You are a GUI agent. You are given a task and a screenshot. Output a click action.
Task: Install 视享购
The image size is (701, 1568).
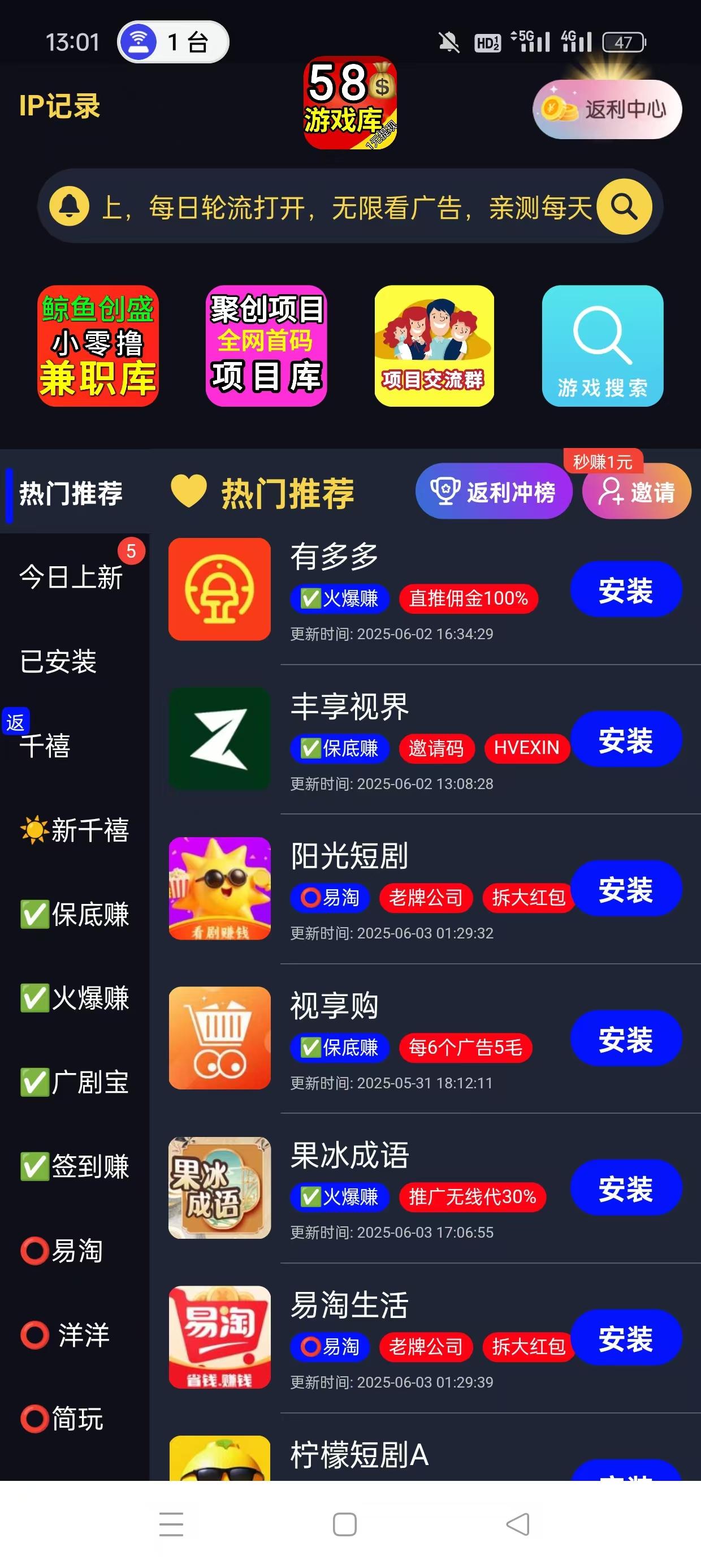click(626, 1039)
